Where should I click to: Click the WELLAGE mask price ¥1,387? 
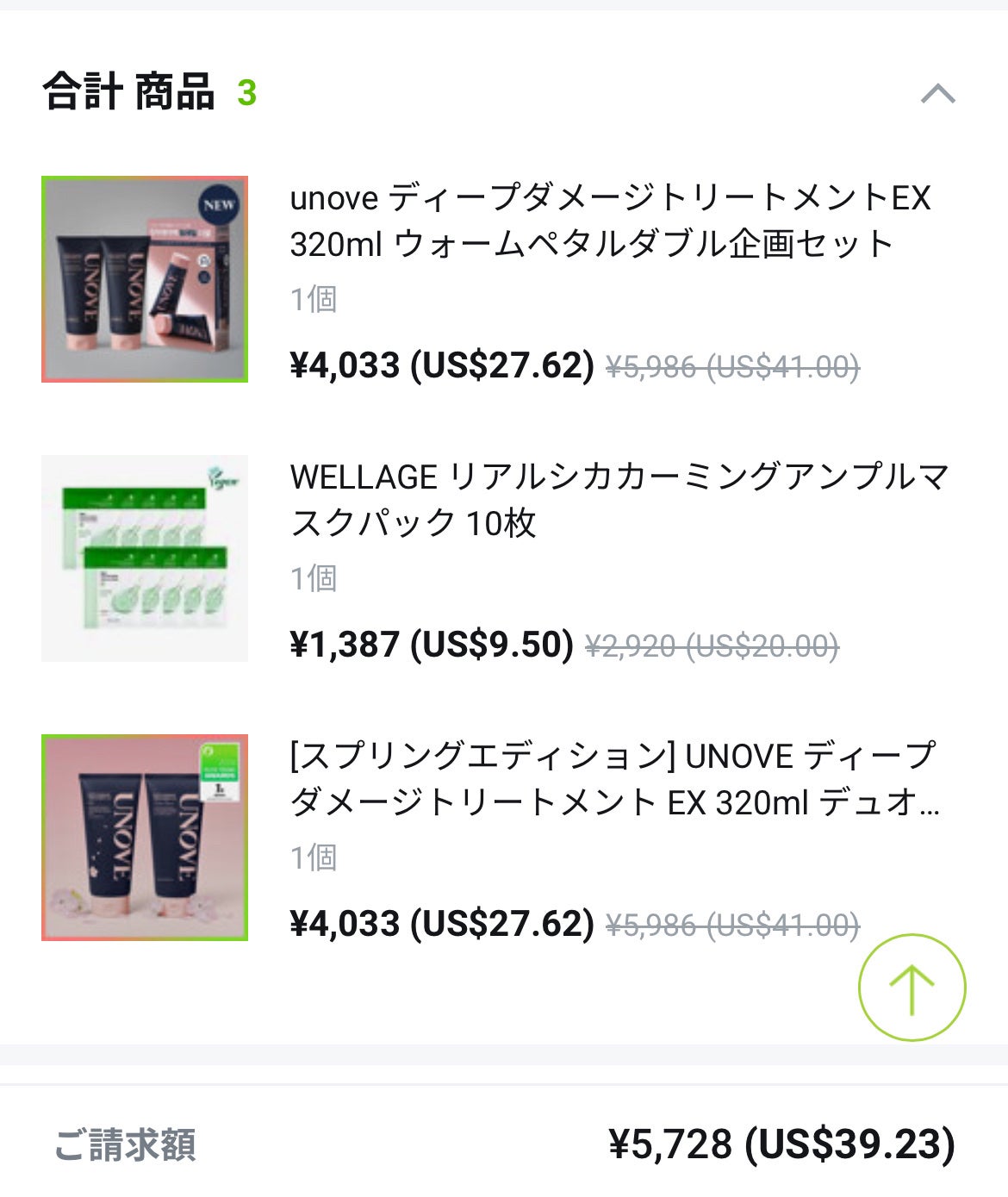coord(431,642)
